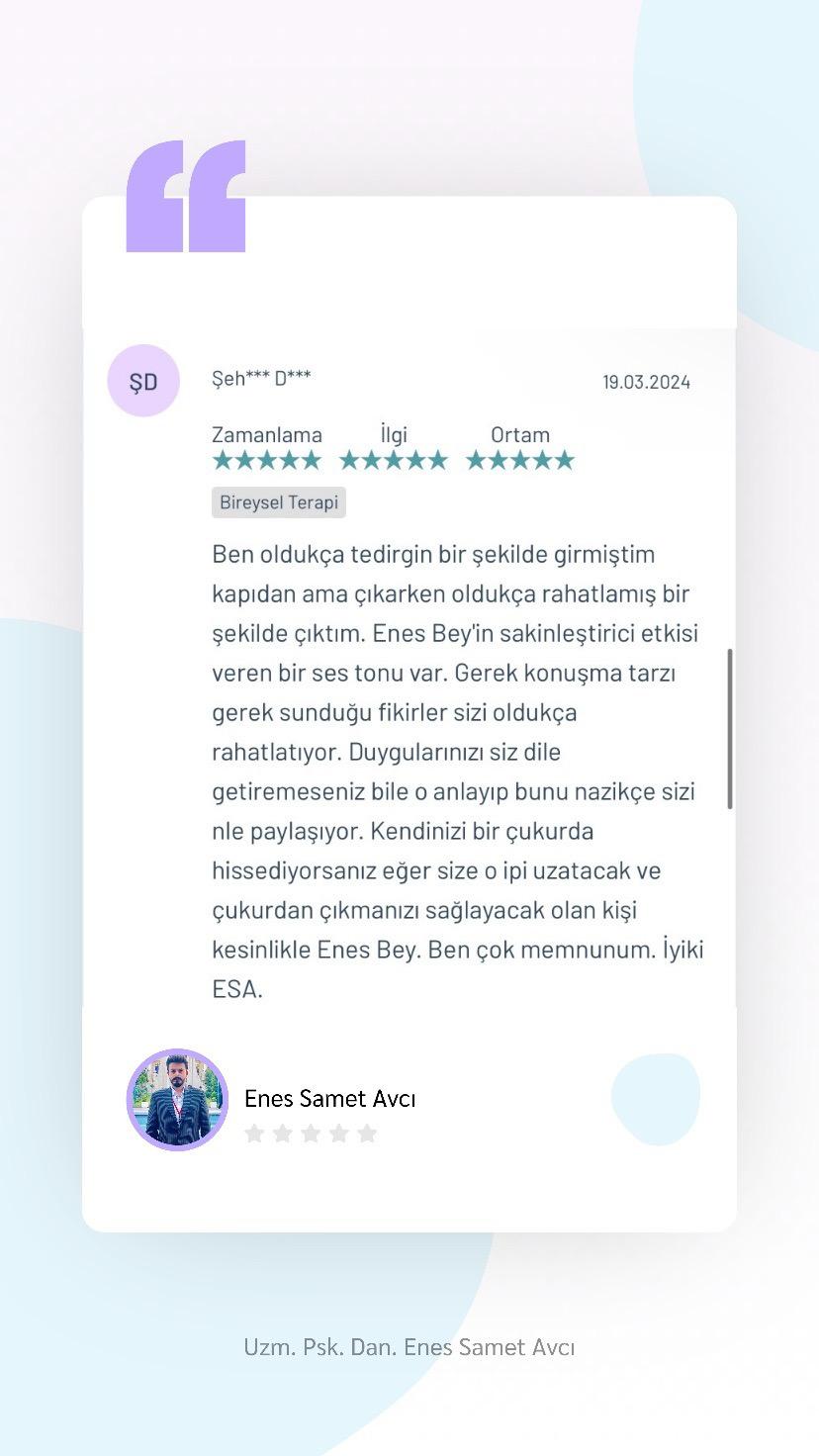Toggle the Zamanlama five-star rating
819x1456 pixels.
(265, 458)
